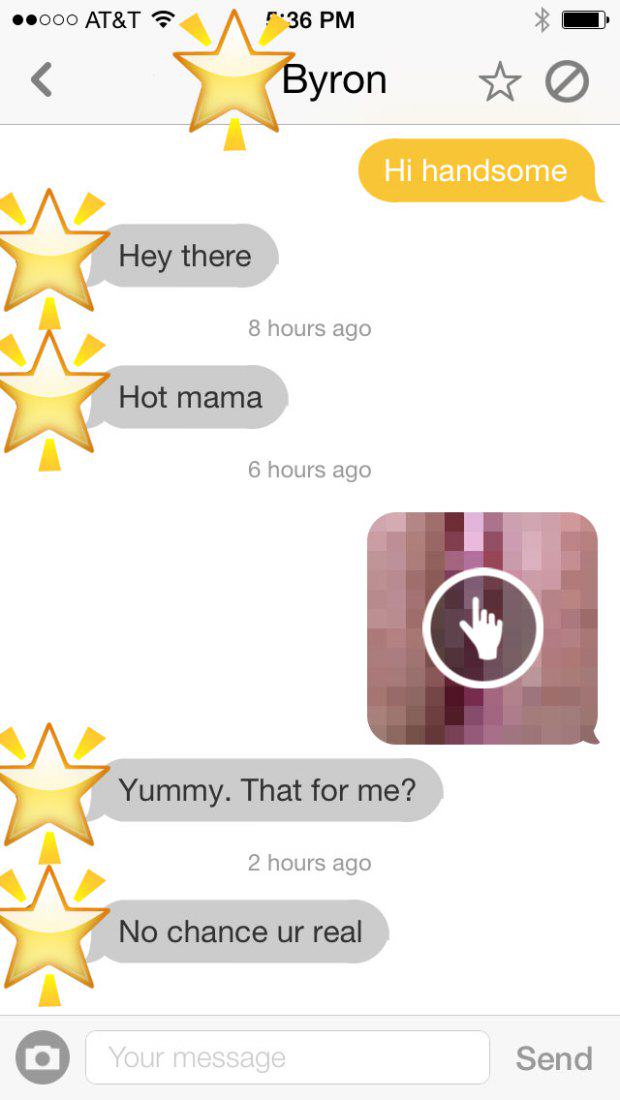Screen dimensions: 620x1100
Task: Block Byron using the circle-slash icon
Action: (567, 82)
